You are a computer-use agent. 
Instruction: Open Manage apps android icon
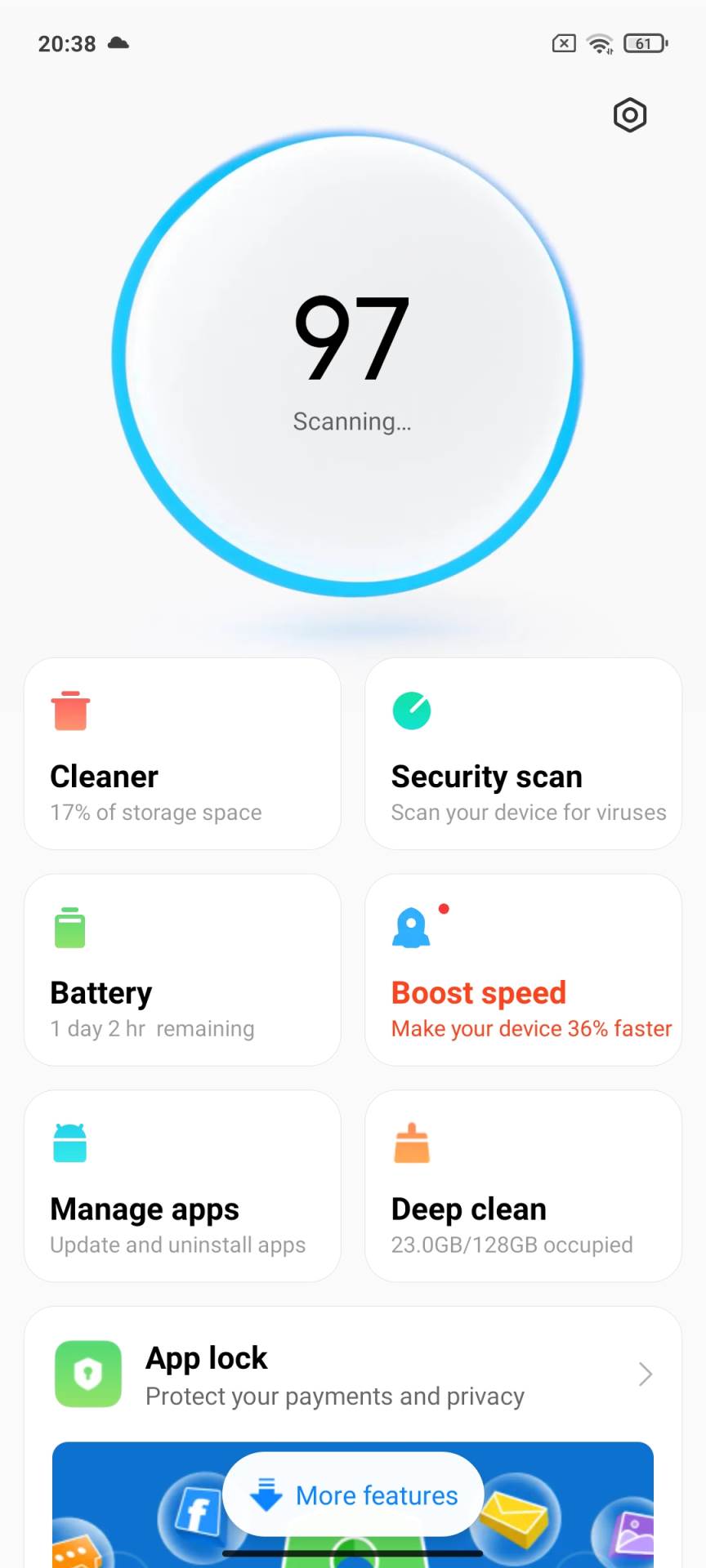point(69,1143)
